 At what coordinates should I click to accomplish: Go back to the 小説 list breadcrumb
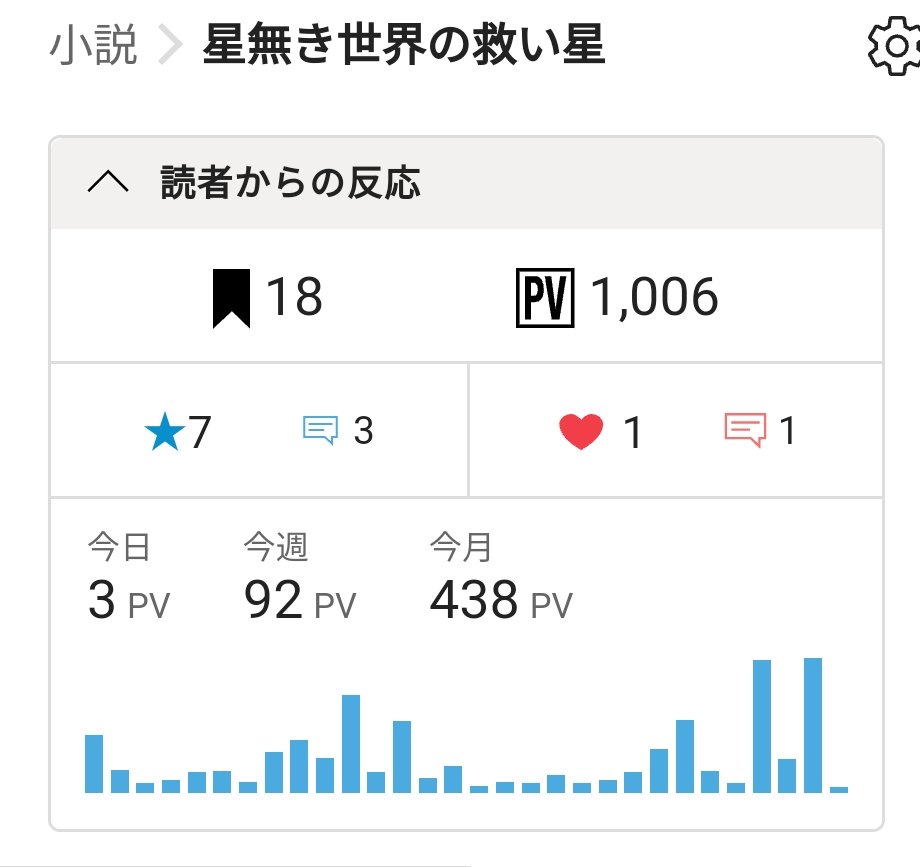[x=93, y=46]
